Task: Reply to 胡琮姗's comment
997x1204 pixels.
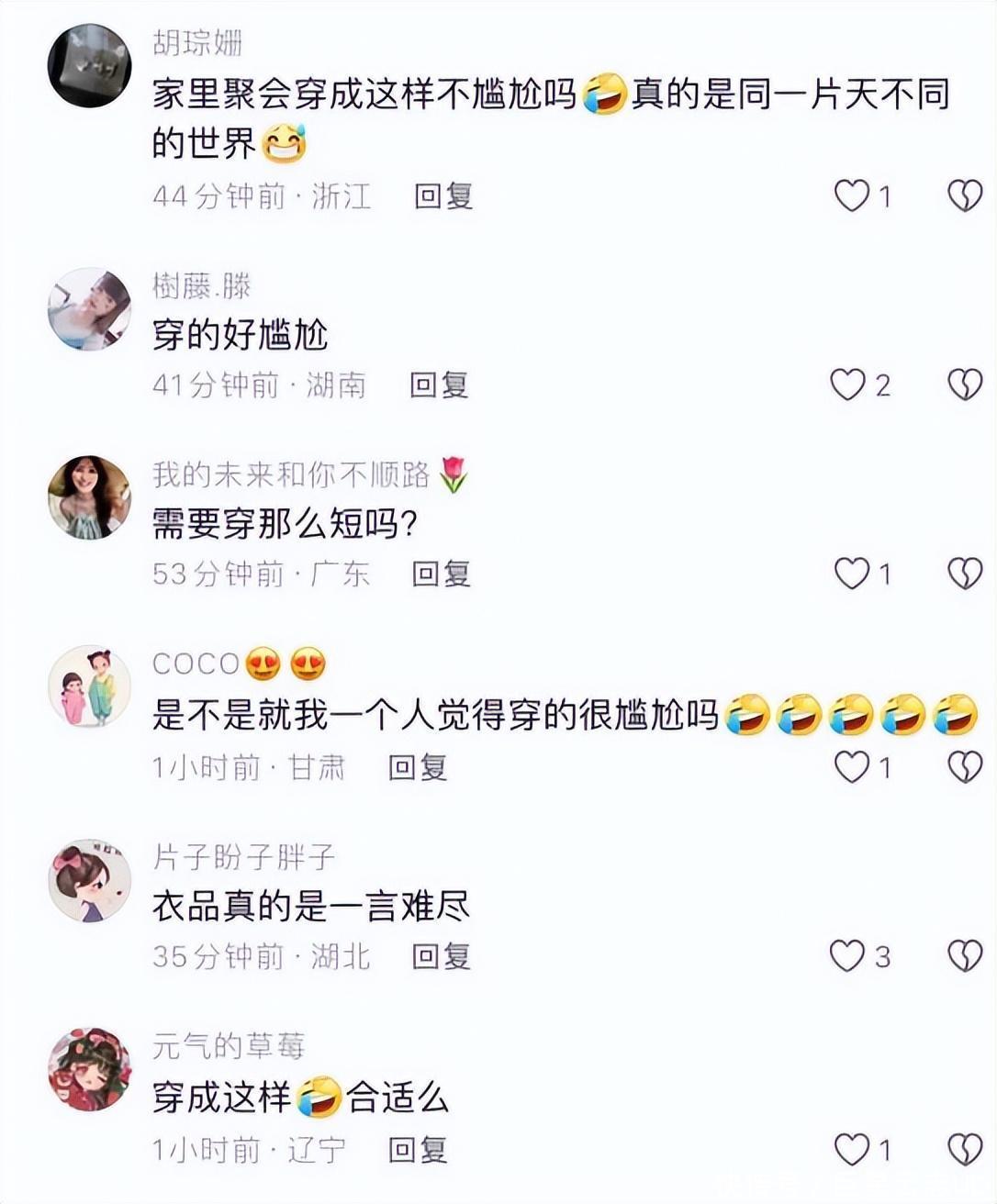Action: (x=443, y=195)
